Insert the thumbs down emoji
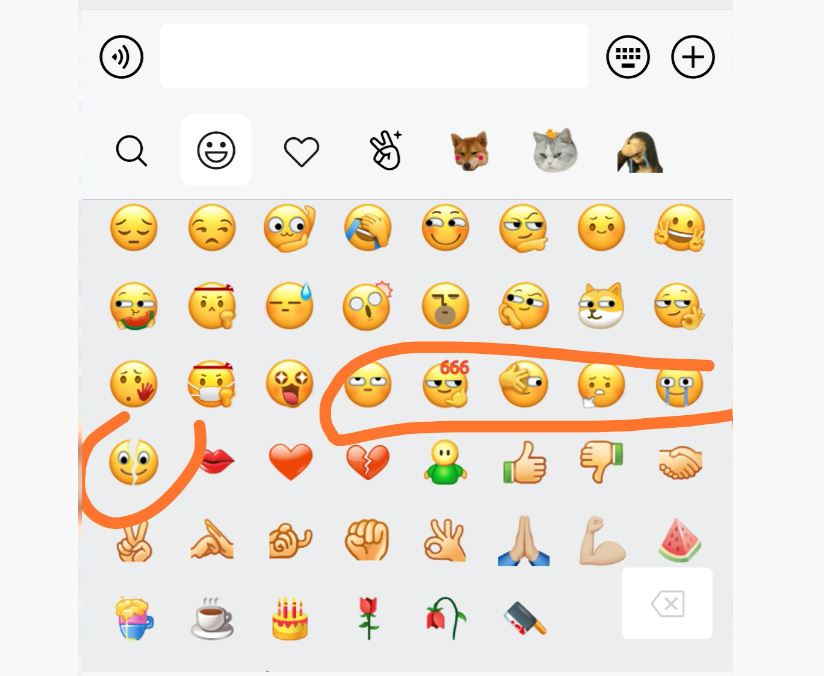 point(602,462)
